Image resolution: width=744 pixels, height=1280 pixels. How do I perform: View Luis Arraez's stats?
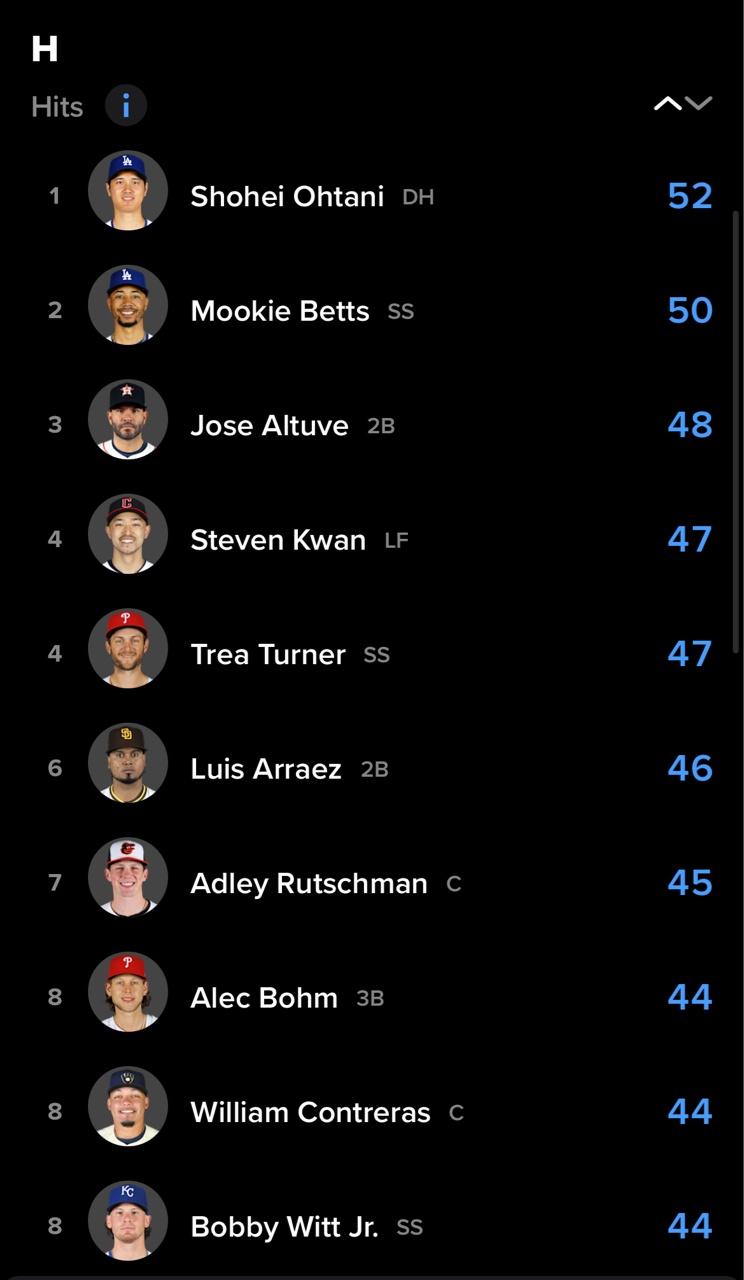[372, 768]
